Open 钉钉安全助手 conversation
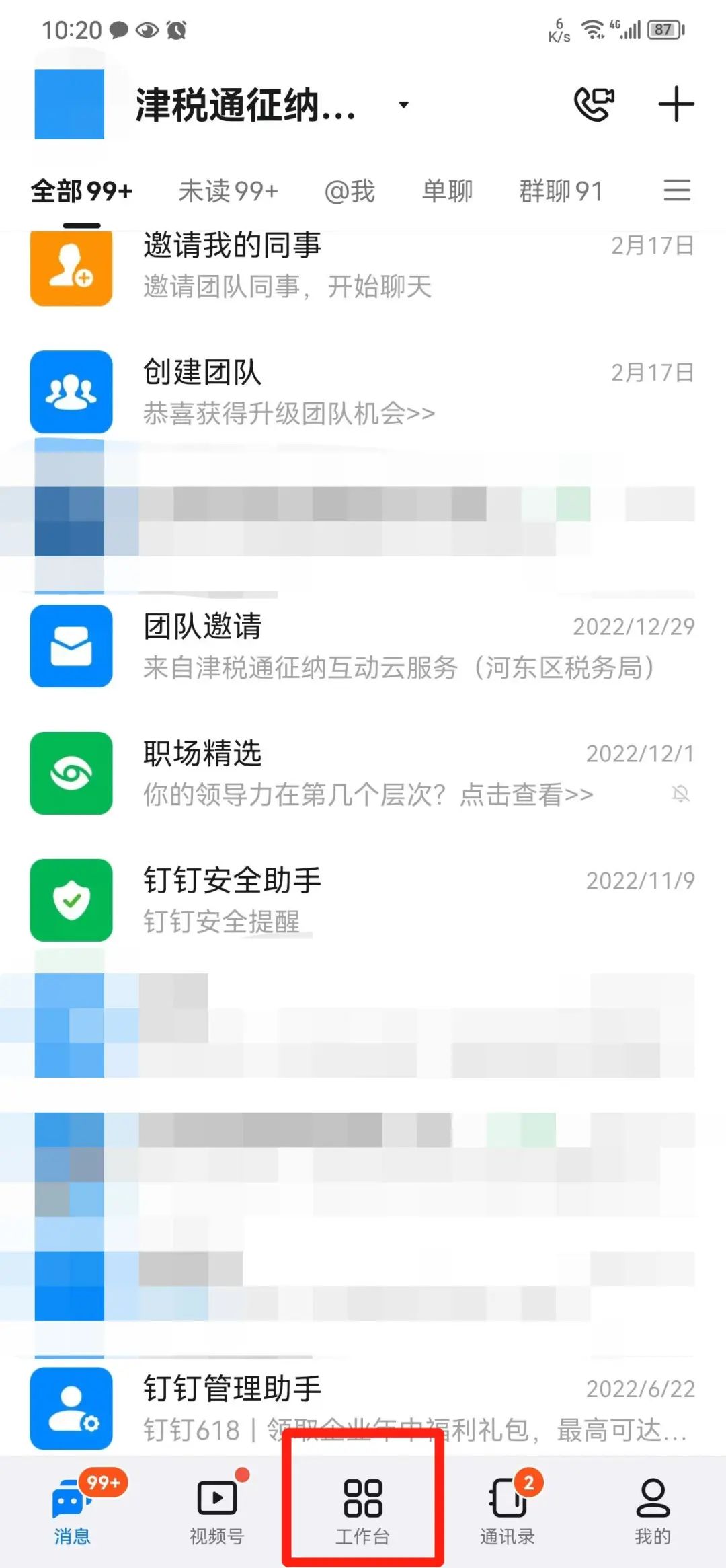The width and height of the screenshot is (726, 1568). [363, 900]
